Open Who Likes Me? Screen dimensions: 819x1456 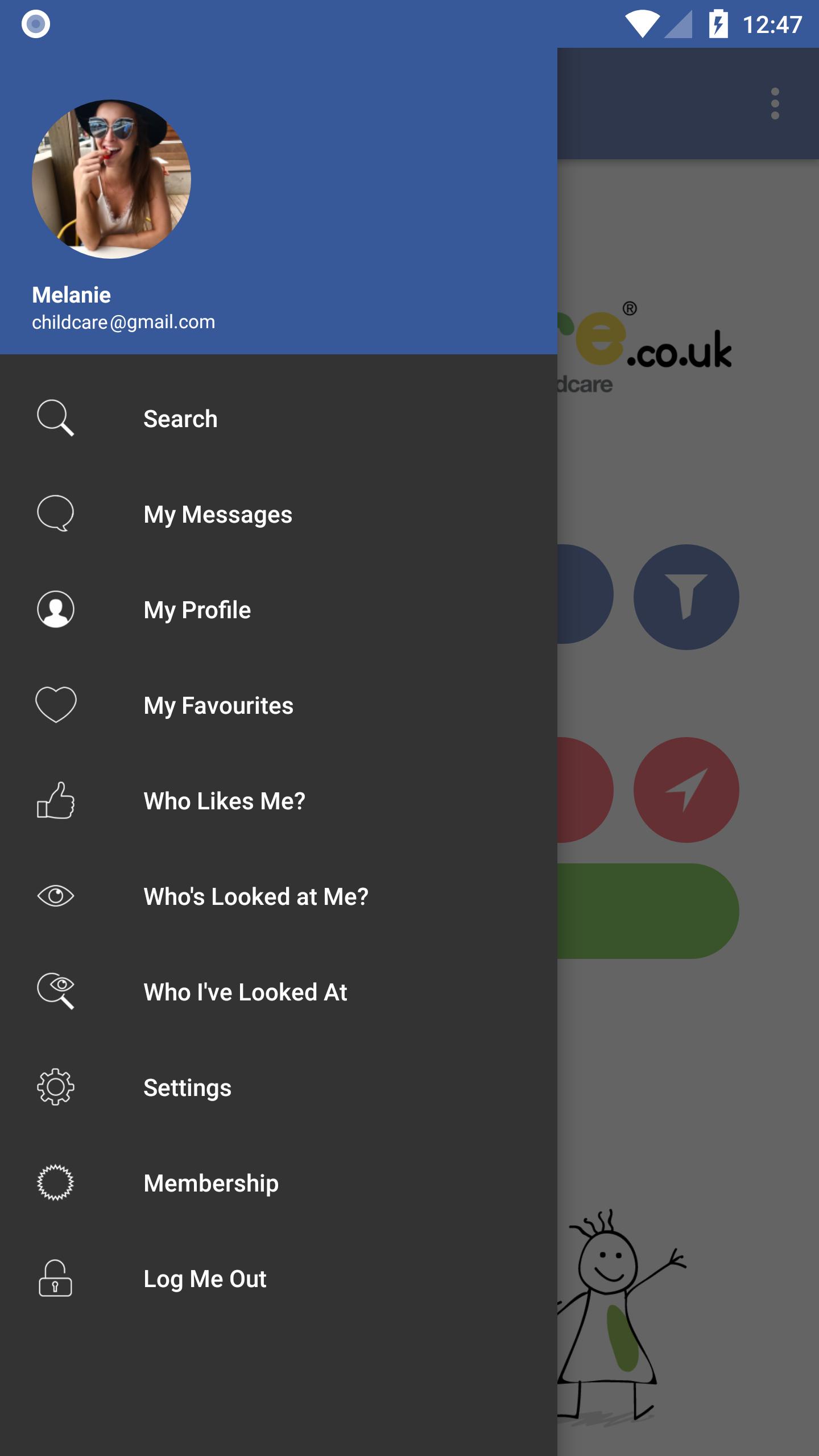pos(279,801)
